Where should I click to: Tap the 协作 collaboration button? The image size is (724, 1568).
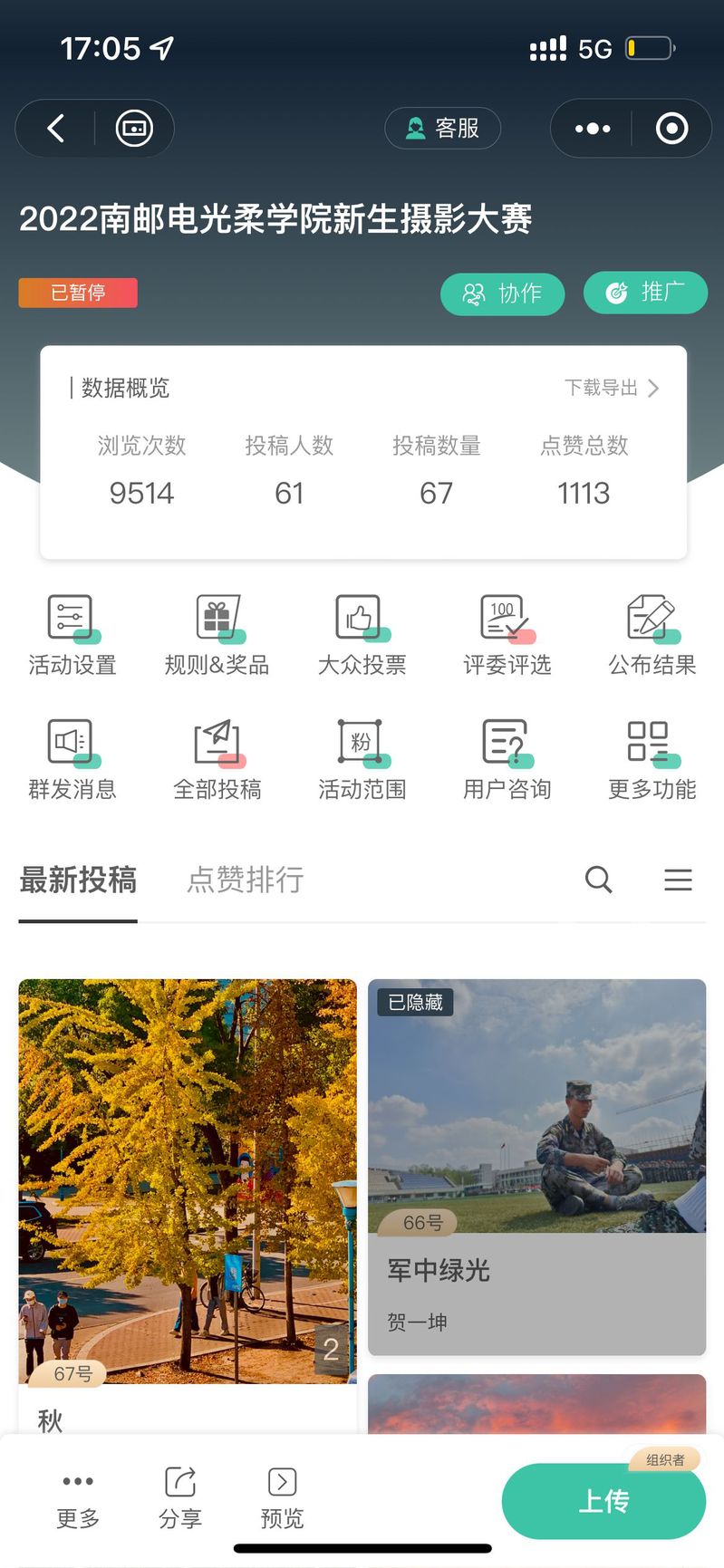pyautogui.click(x=502, y=293)
